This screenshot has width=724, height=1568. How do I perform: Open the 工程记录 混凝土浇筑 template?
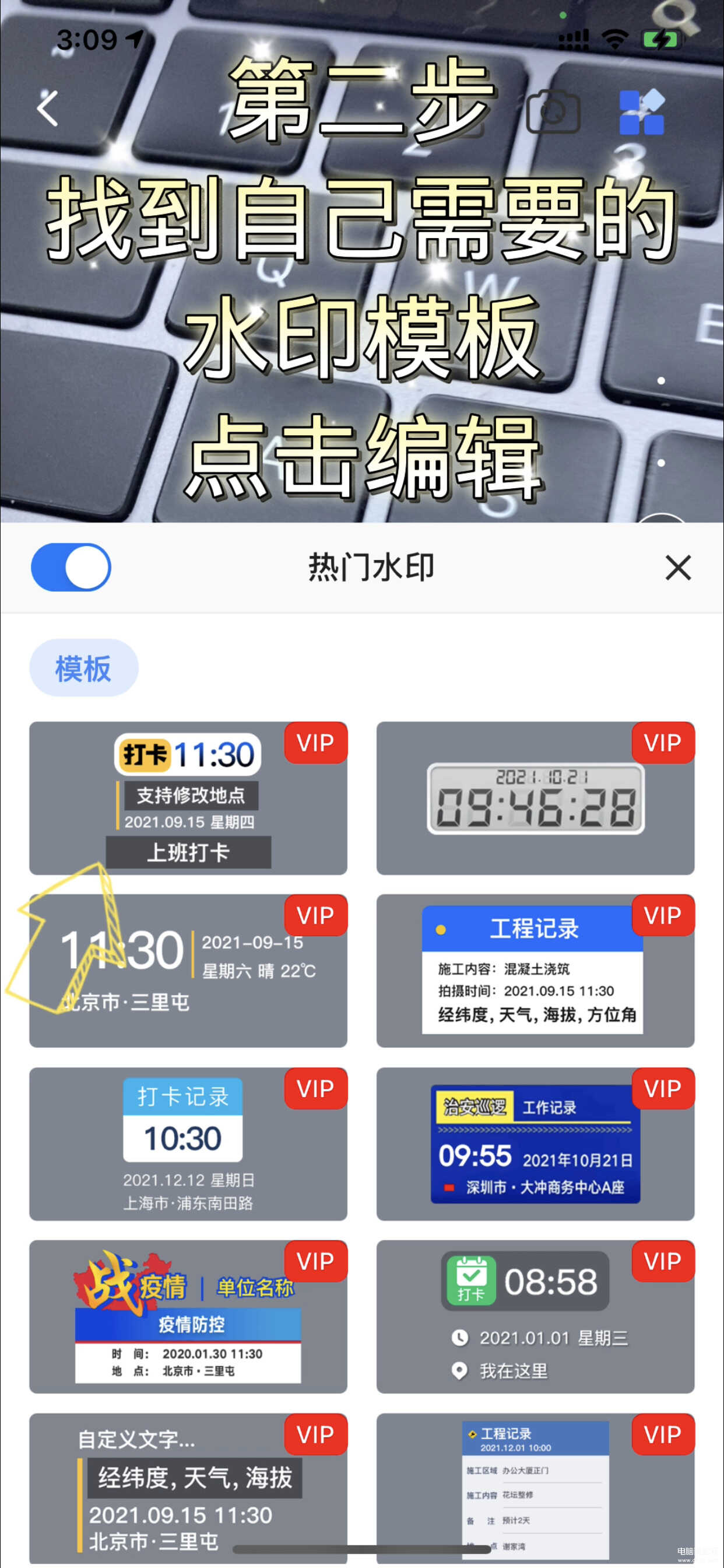pos(535,971)
